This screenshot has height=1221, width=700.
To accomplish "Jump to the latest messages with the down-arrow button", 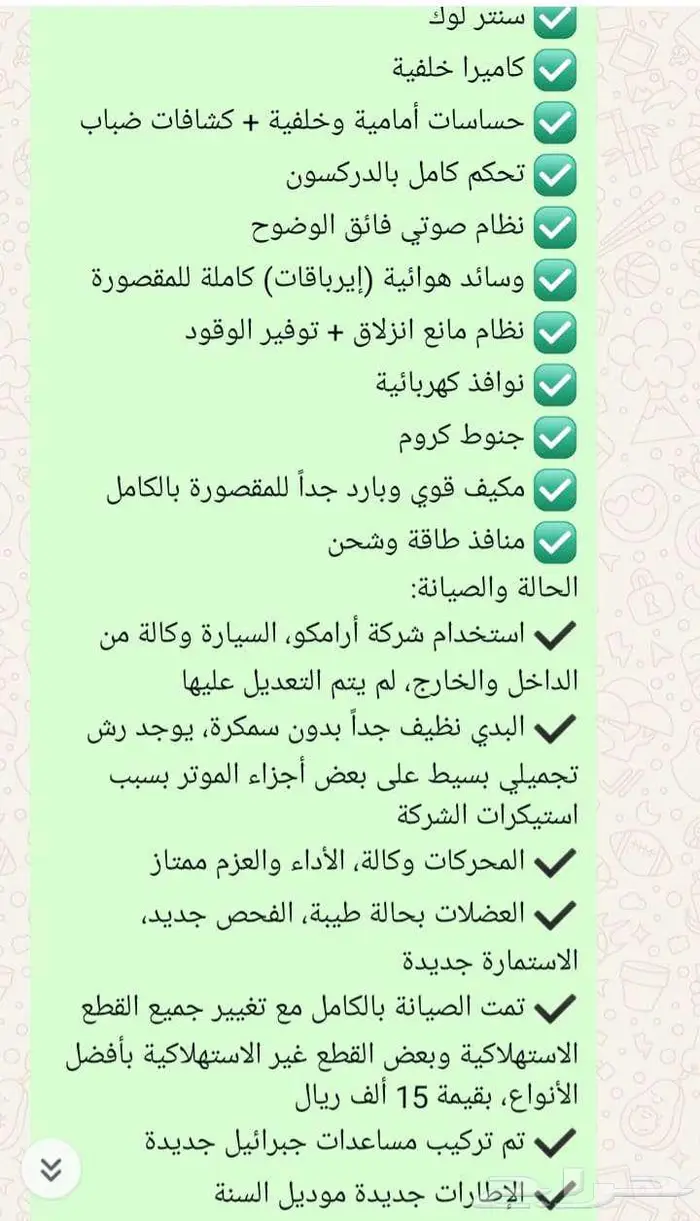I will (x=51, y=1168).
